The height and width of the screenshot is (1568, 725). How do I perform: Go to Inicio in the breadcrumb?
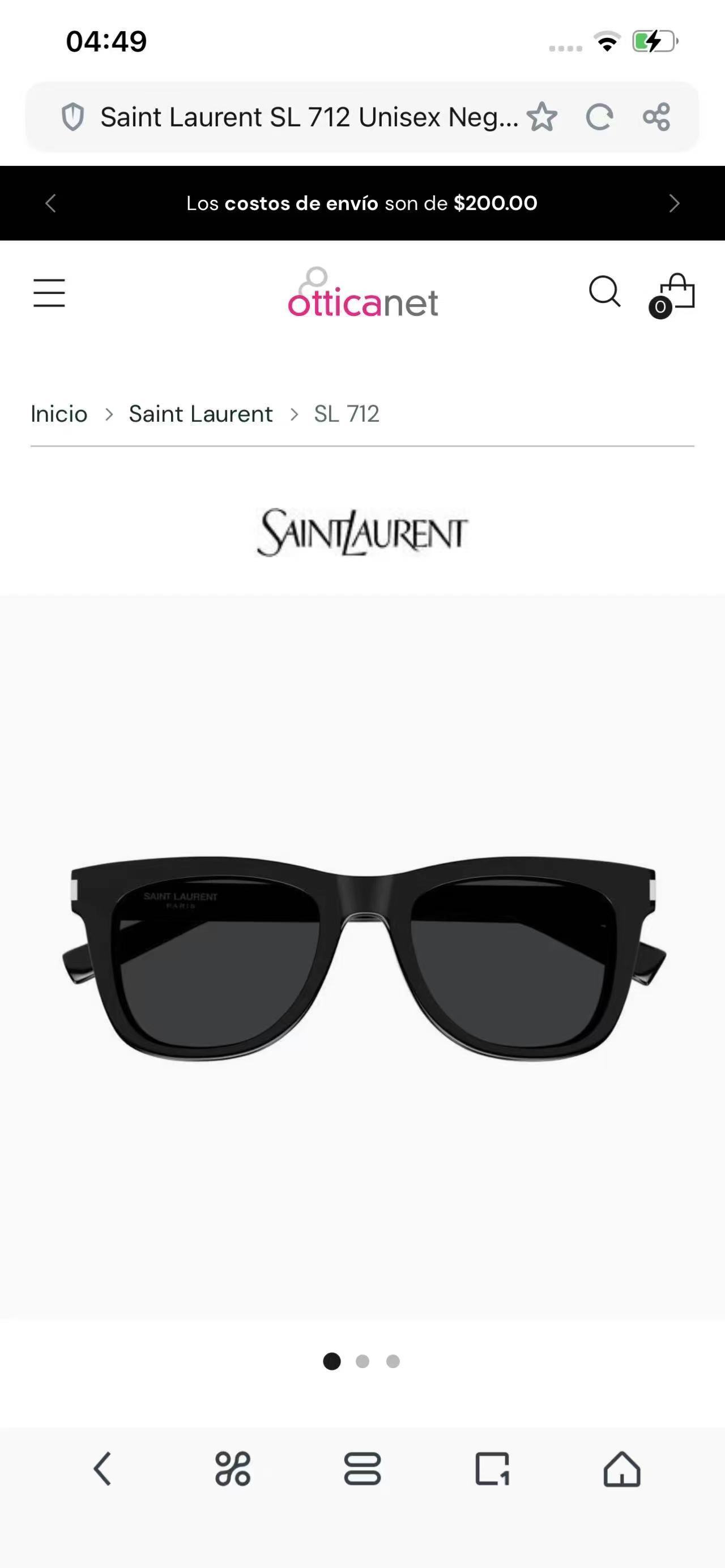point(59,414)
